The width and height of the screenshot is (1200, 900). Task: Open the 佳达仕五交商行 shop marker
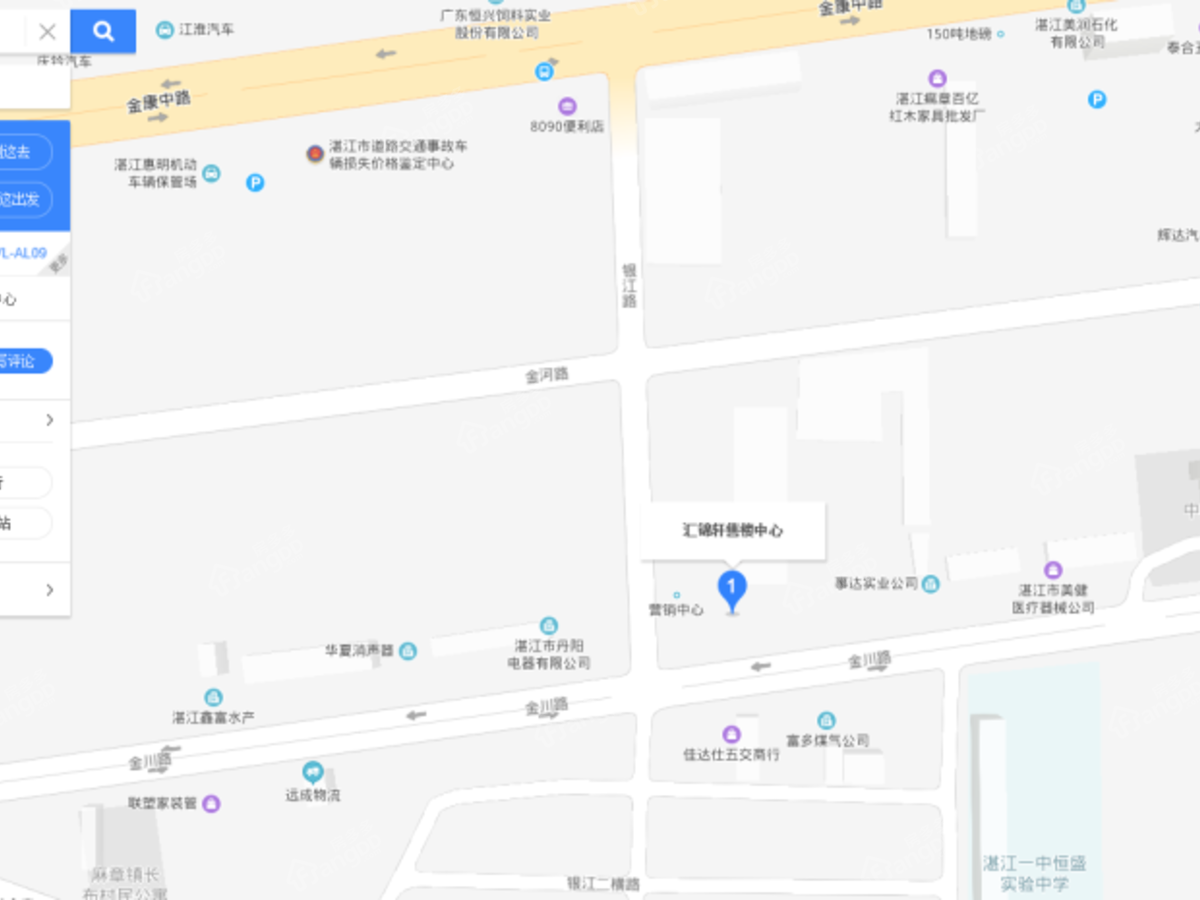(731, 734)
